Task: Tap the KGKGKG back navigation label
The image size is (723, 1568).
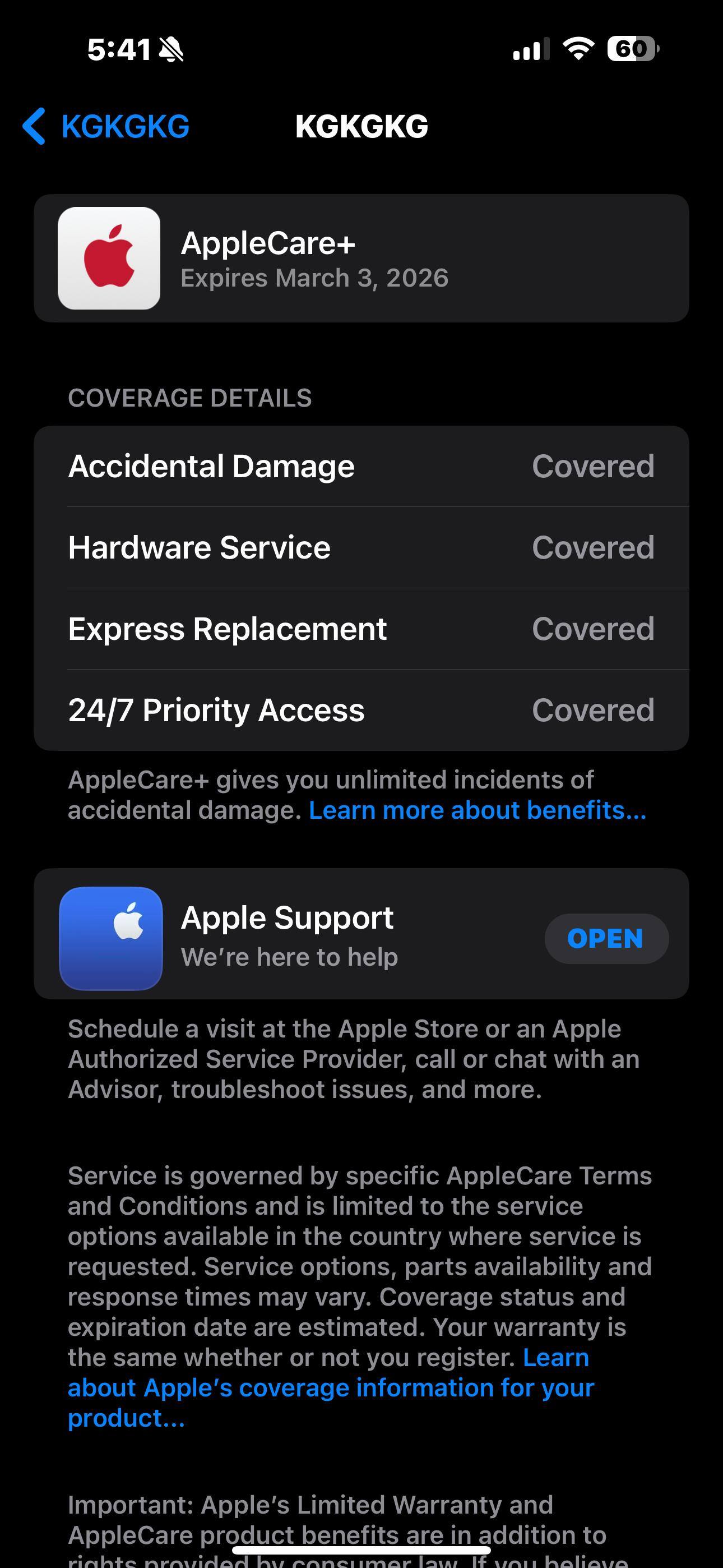Action: (x=125, y=125)
